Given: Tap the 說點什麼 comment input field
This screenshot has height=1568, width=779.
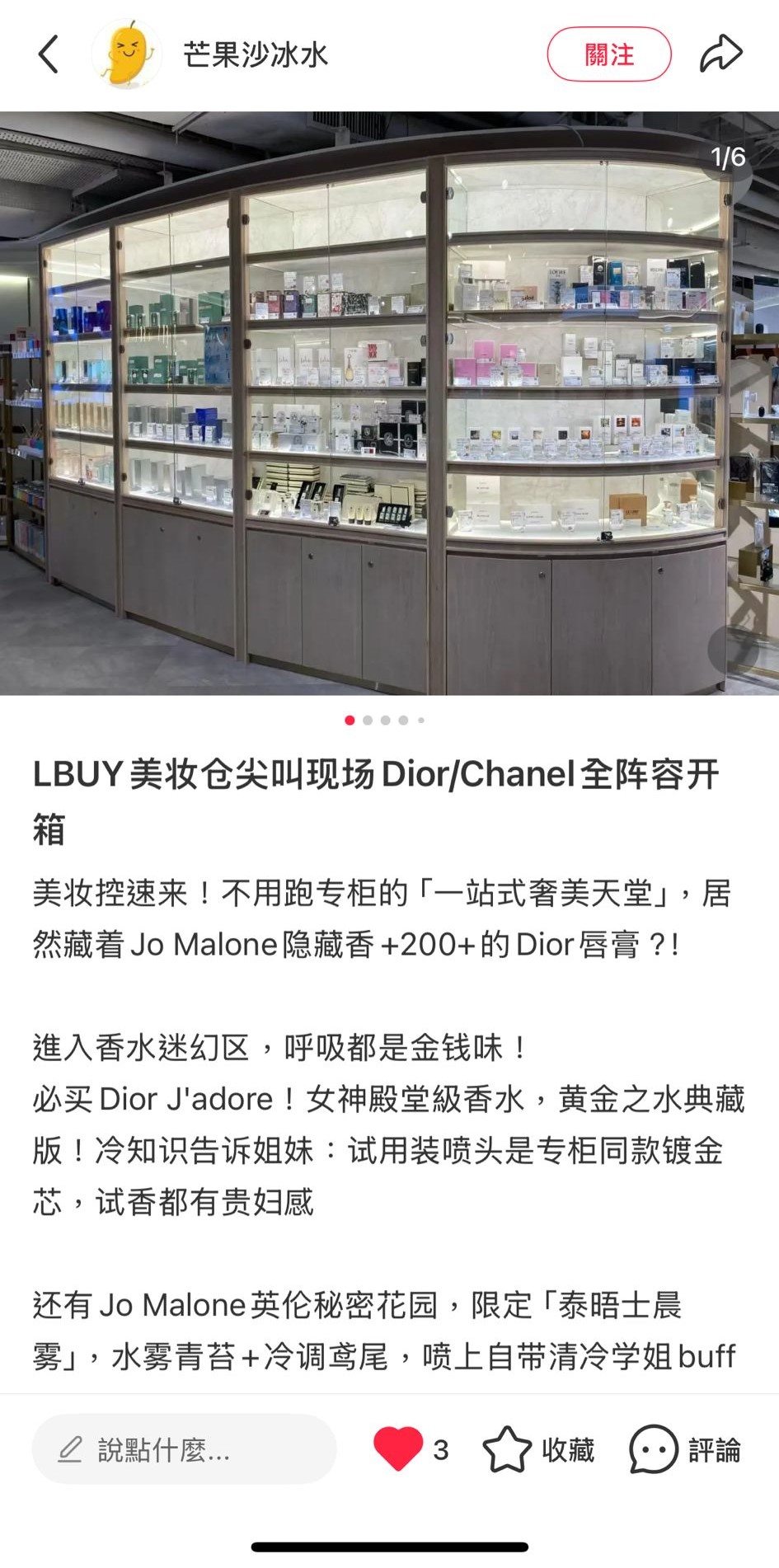Looking at the screenshot, I should click(x=184, y=1449).
